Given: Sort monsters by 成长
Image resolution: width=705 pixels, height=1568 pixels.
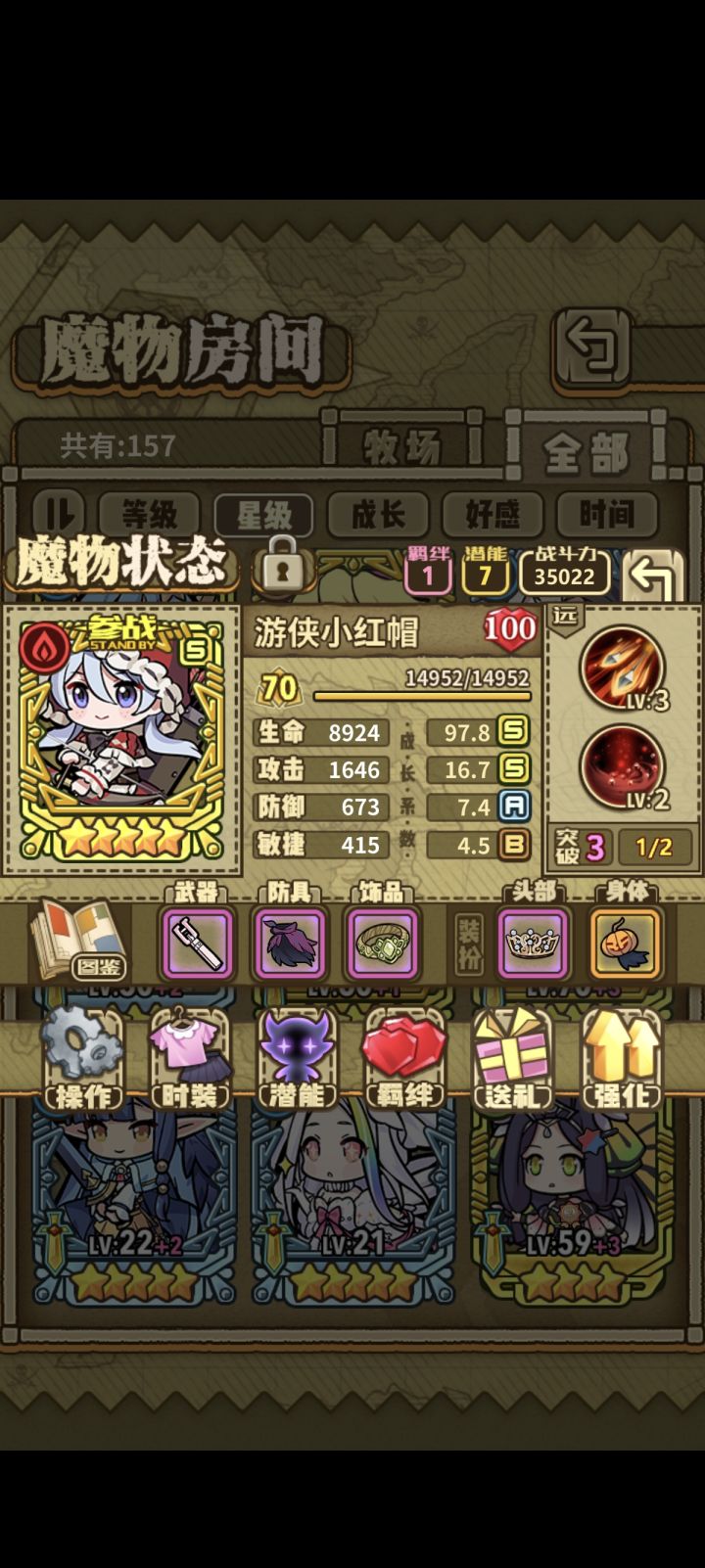Looking at the screenshot, I should [x=378, y=514].
